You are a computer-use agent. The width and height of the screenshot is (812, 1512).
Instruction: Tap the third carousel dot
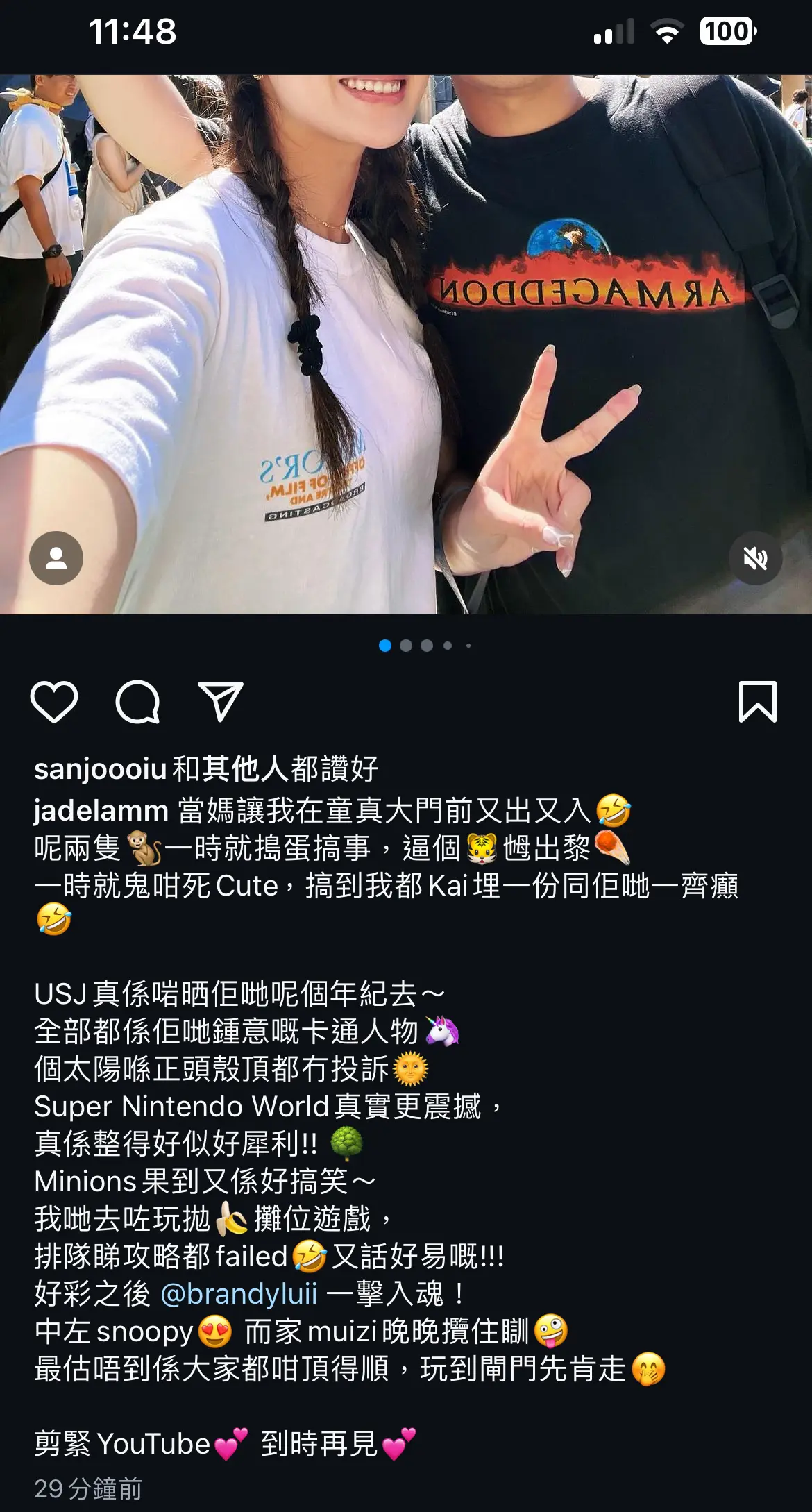425,646
